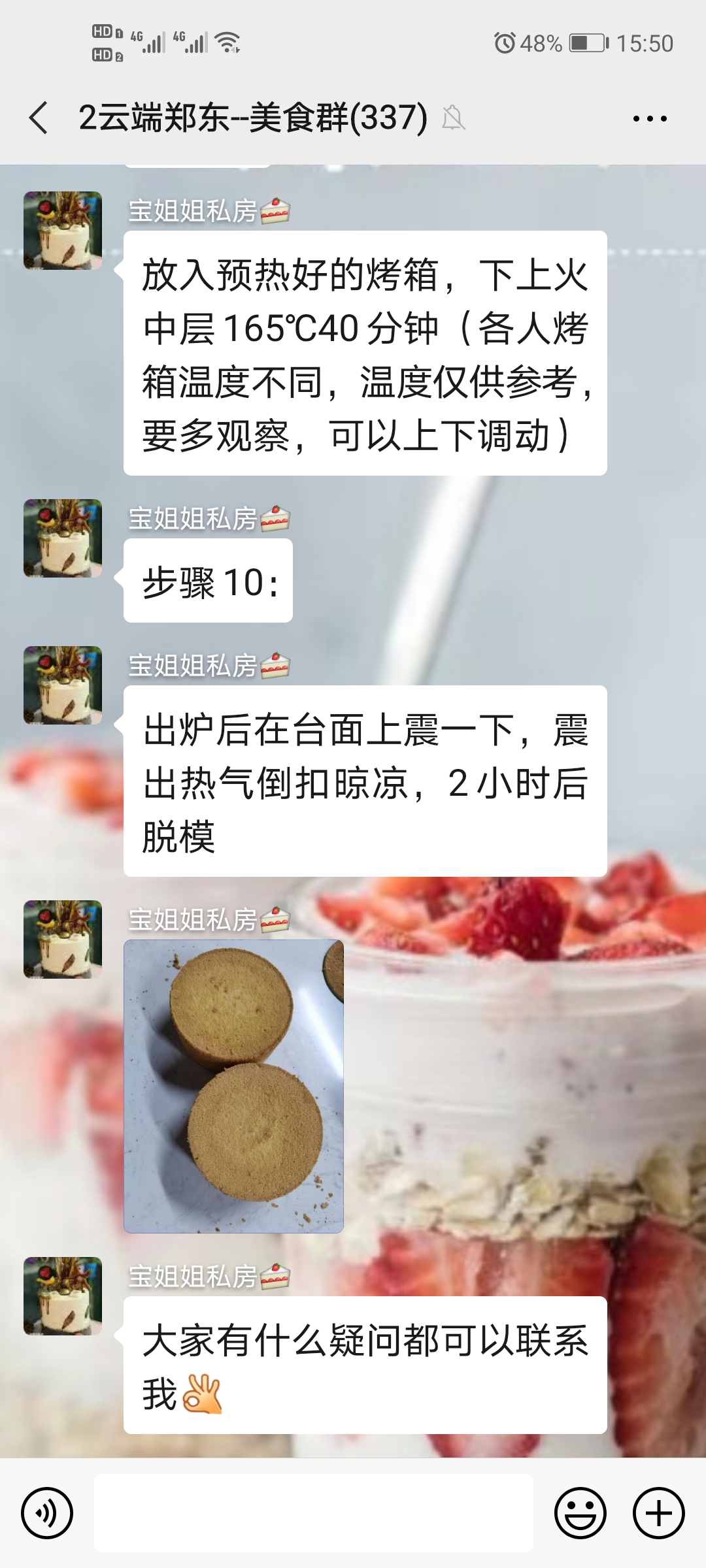Image resolution: width=706 pixels, height=1568 pixels.
Task: Open the plus attachment menu
Action: (x=659, y=1513)
